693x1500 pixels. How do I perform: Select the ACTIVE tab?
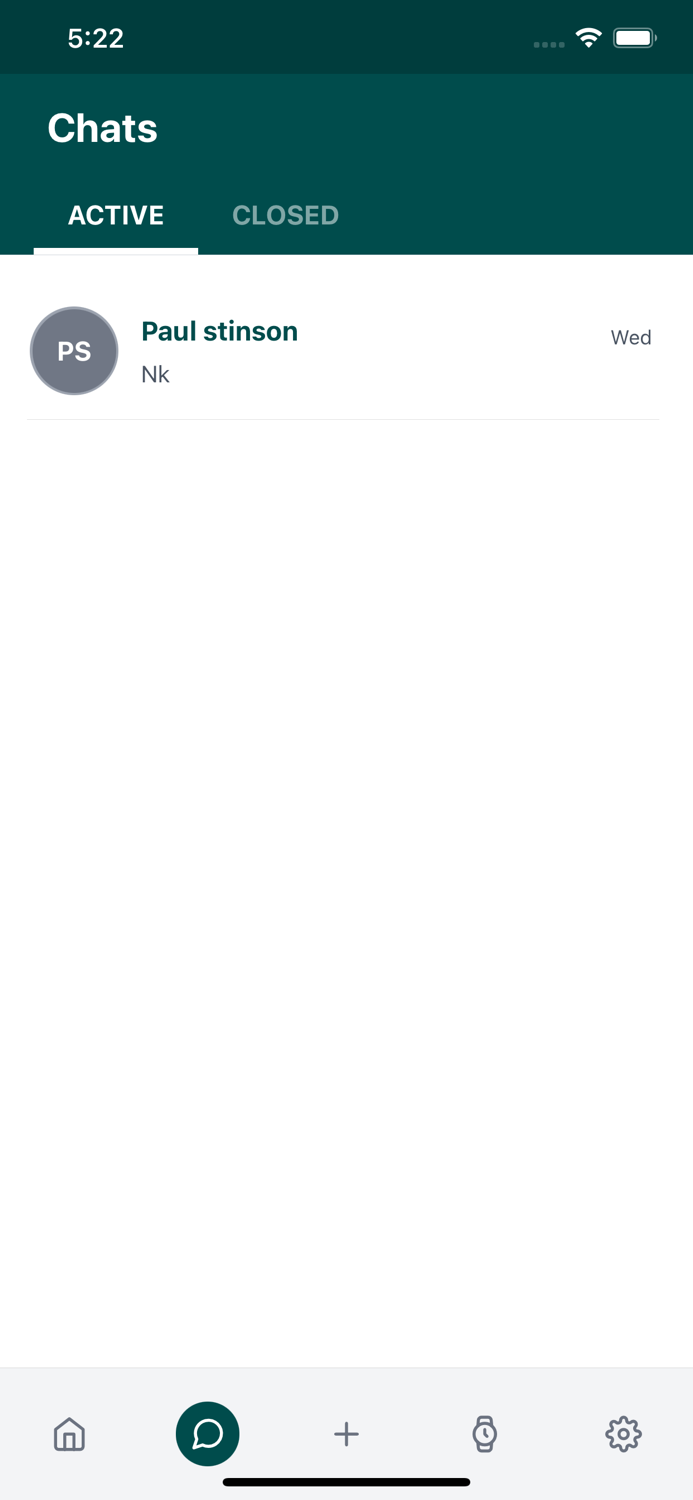click(x=116, y=215)
